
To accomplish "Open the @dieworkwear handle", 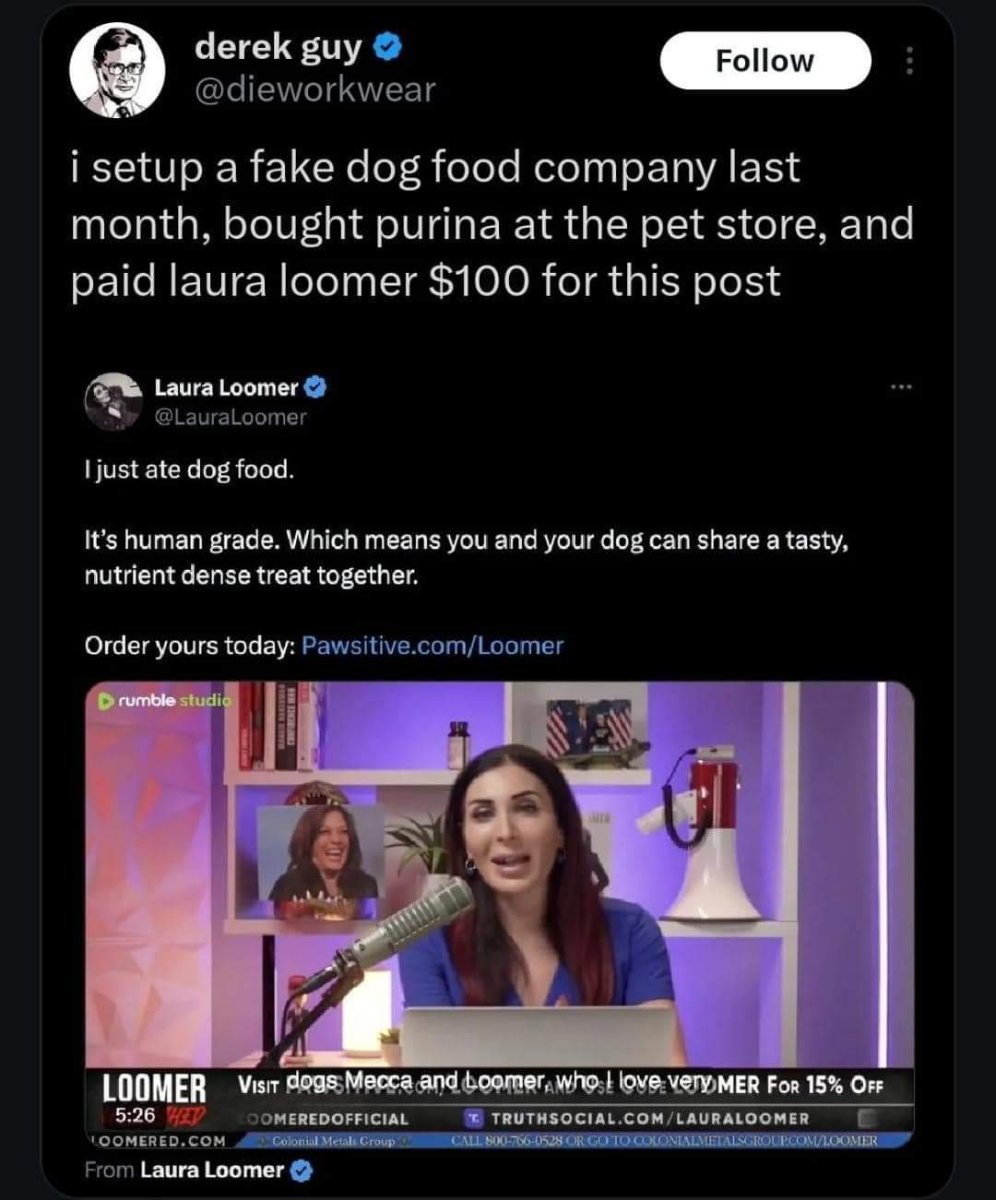I will click(x=316, y=90).
